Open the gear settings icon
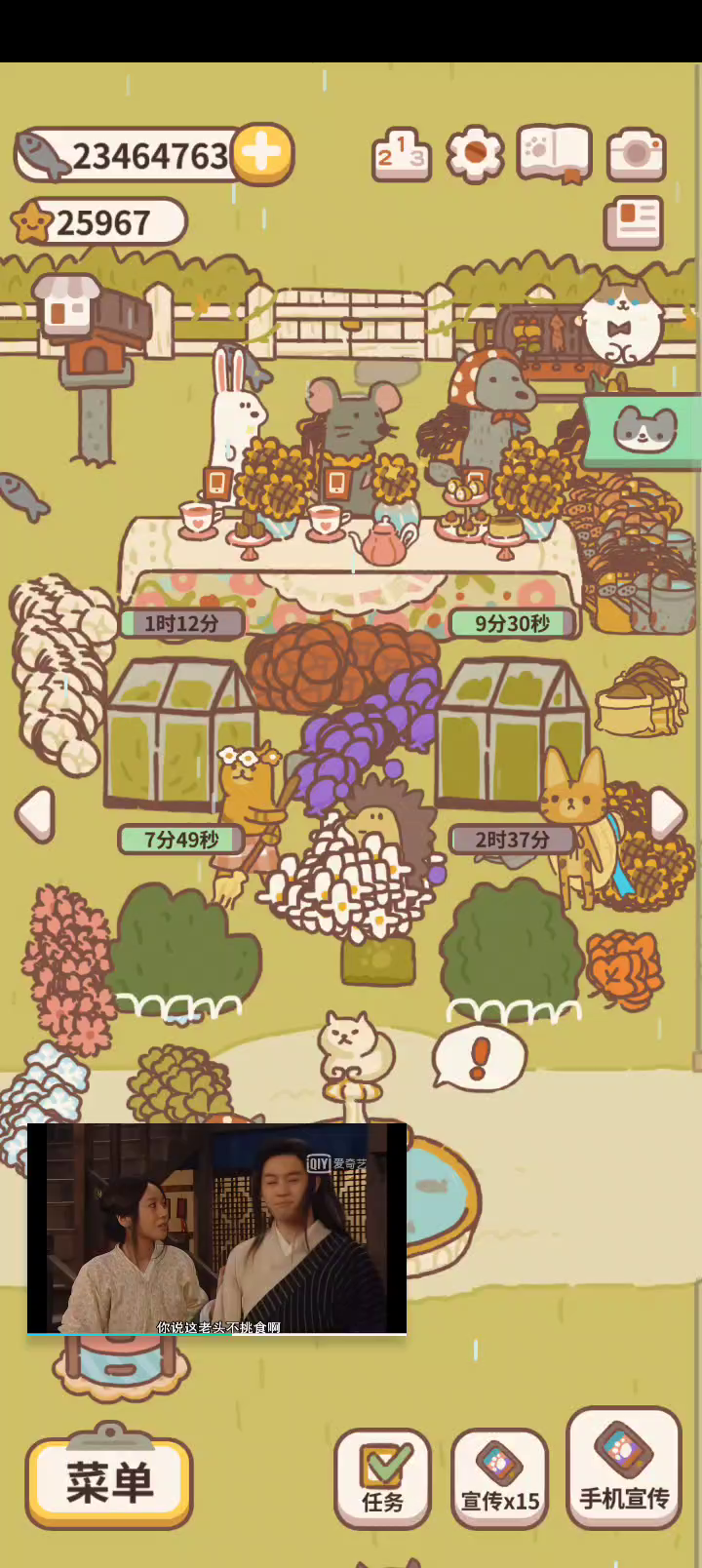Image resolution: width=702 pixels, height=1568 pixels. [x=474, y=154]
